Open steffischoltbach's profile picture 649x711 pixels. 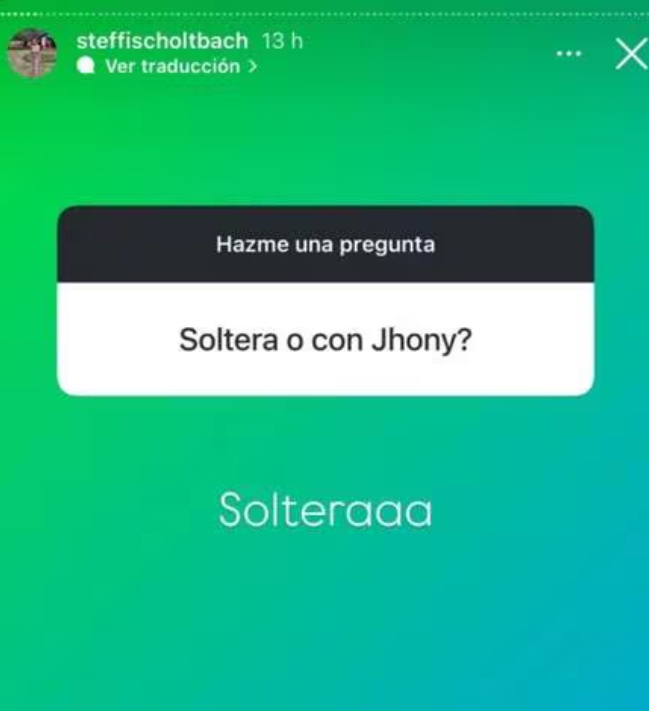tap(32, 54)
